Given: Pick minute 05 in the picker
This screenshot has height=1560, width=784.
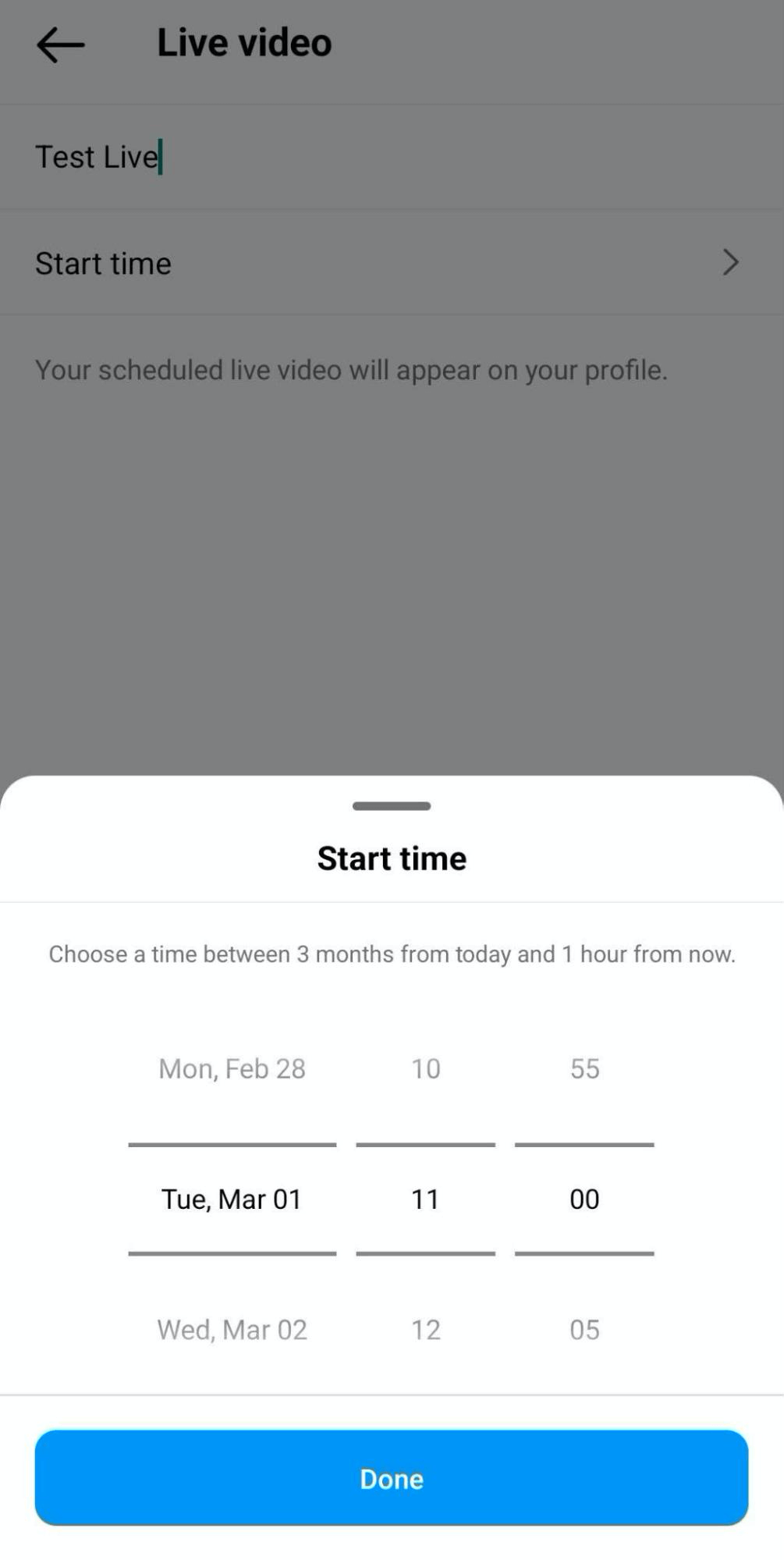Looking at the screenshot, I should pos(584,1329).
